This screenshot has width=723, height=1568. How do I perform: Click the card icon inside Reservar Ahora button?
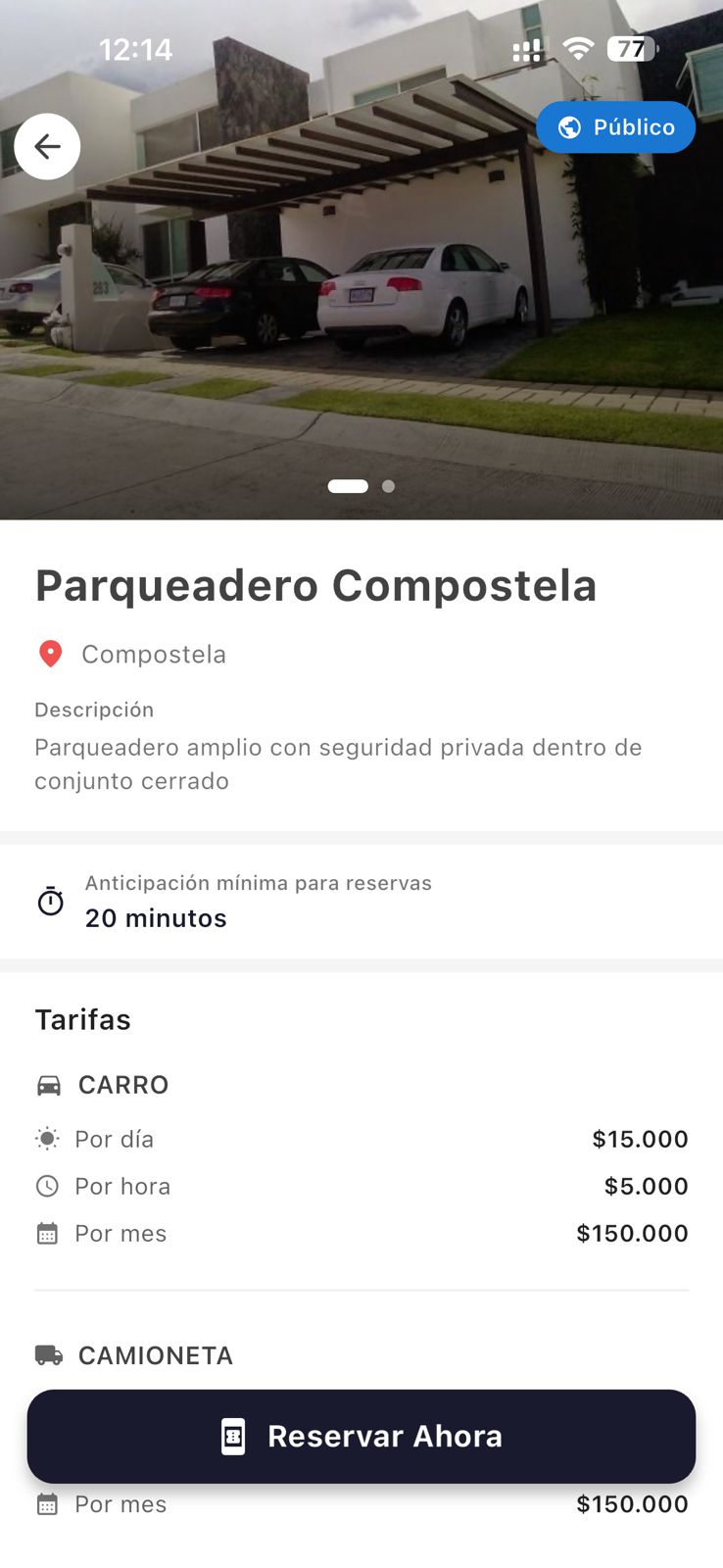pyautogui.click(x=232, y=1437)
